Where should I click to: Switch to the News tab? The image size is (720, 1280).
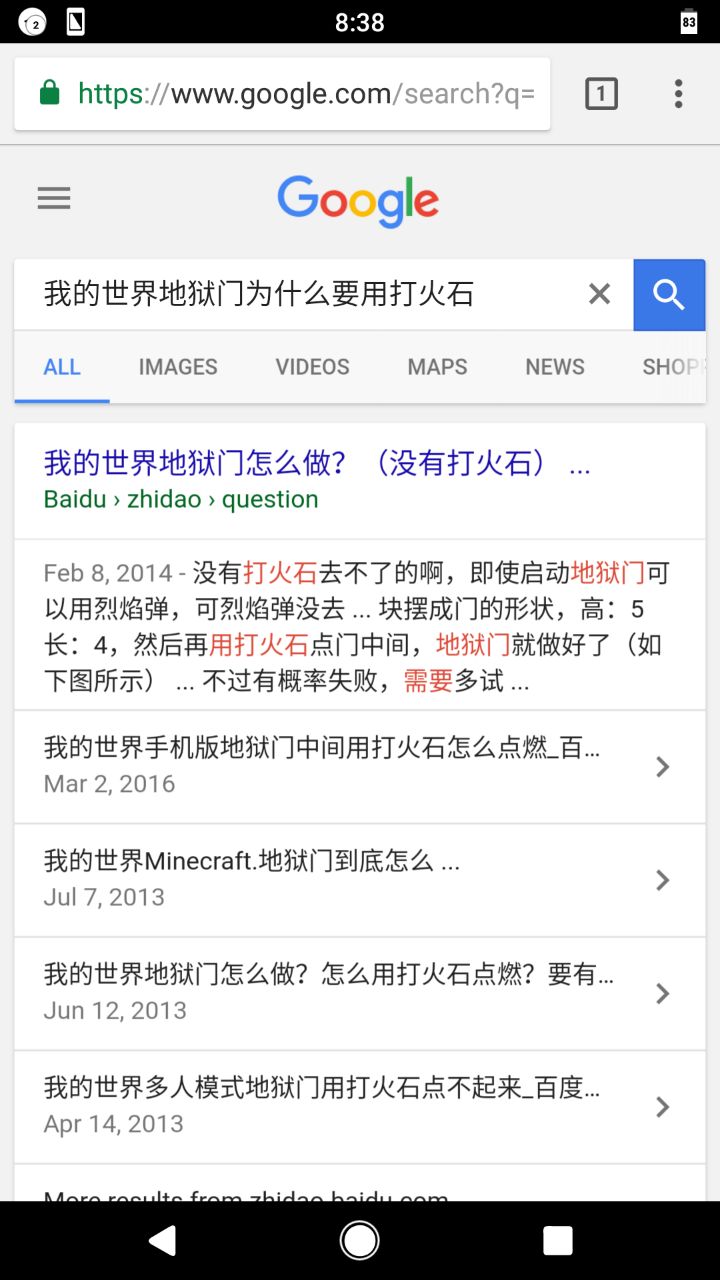click(555, 367)
